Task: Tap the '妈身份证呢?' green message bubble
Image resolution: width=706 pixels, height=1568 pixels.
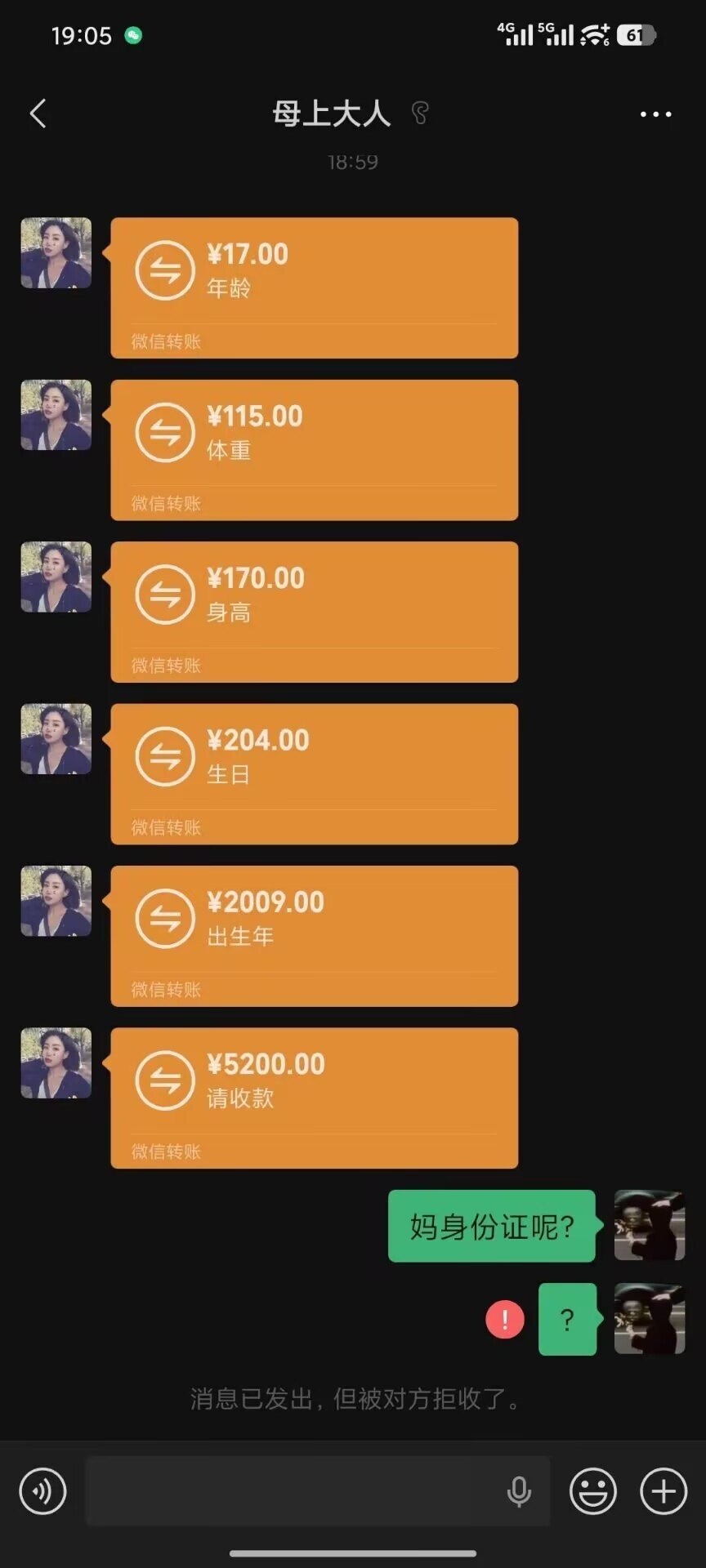Action: [490, 1226]
